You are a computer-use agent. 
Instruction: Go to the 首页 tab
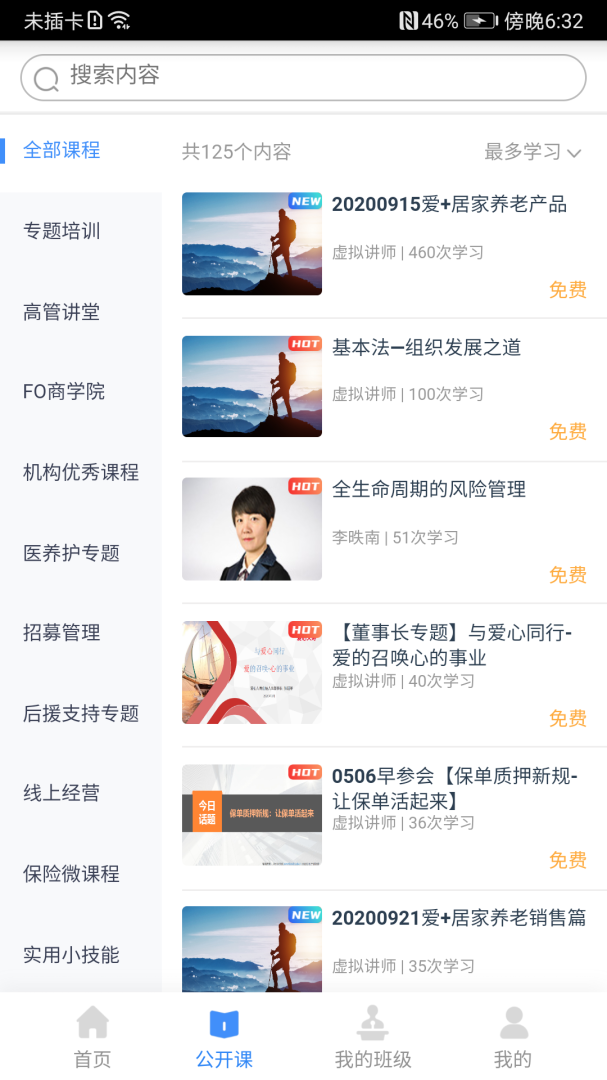click(x=93, y=1037)
